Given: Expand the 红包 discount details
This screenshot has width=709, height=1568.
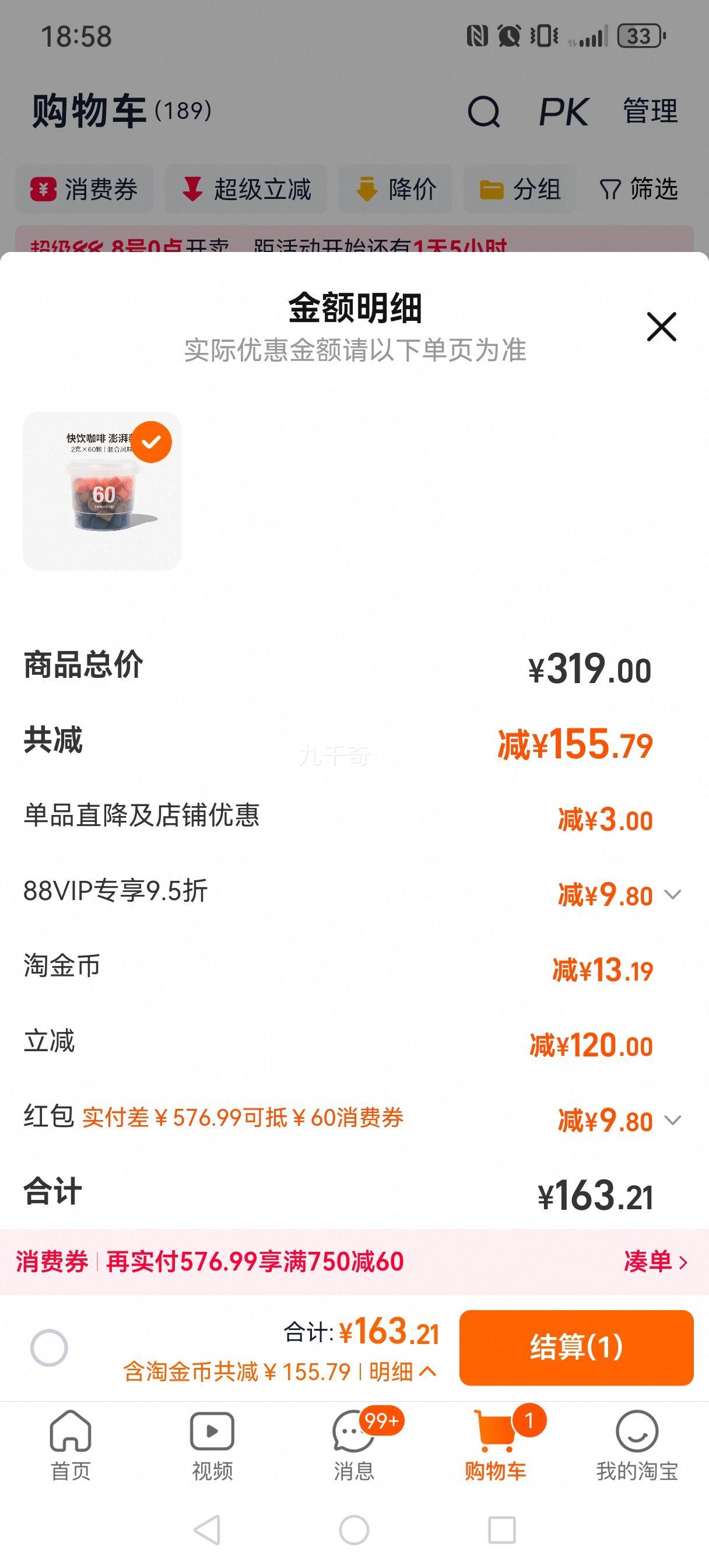Looking at the screenshot, I should click(672, 1121).
